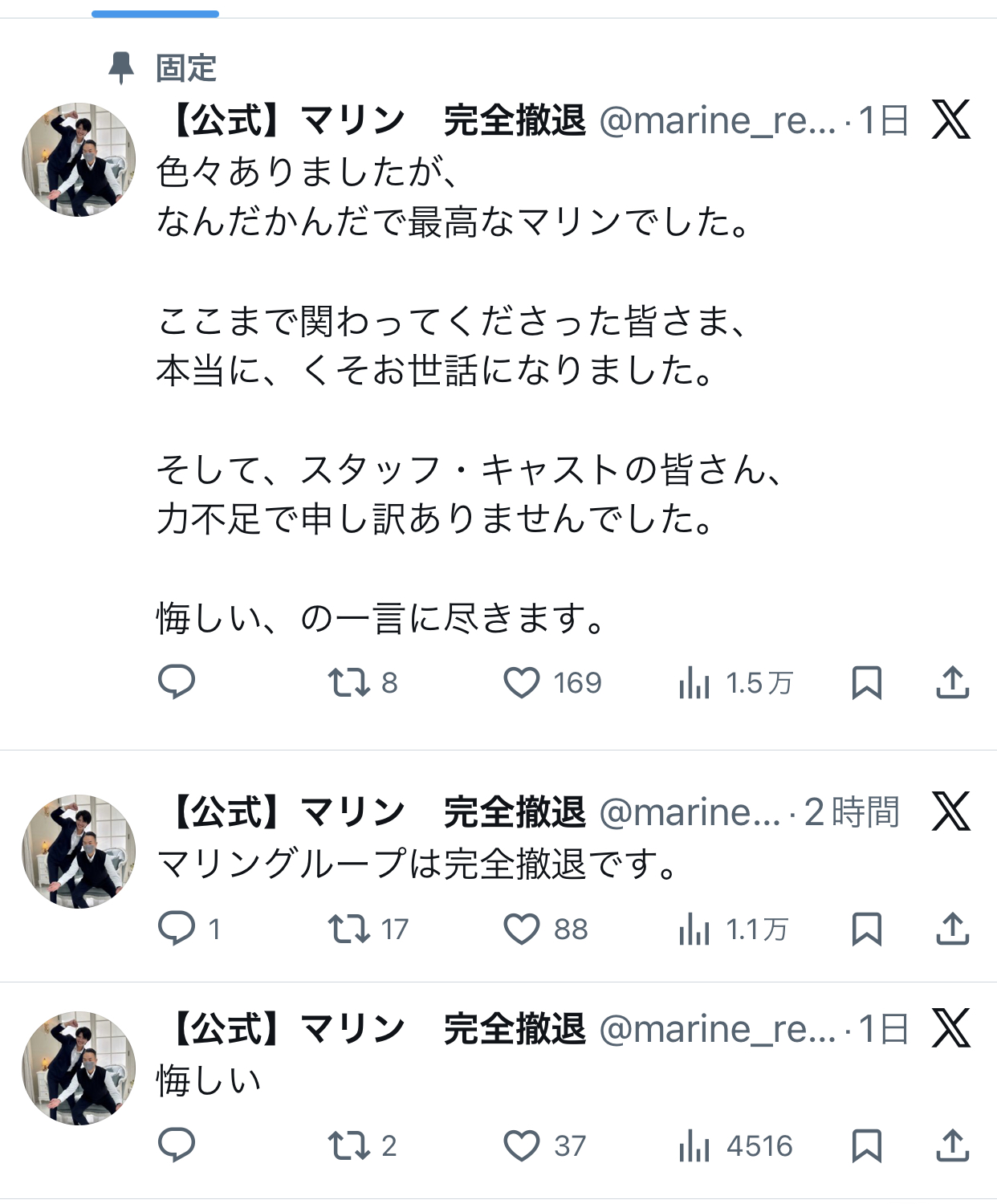This screenshot has width=997, height=1204.
Task: Like the pinned tweet with 169 likes
Action: [522, 683]
